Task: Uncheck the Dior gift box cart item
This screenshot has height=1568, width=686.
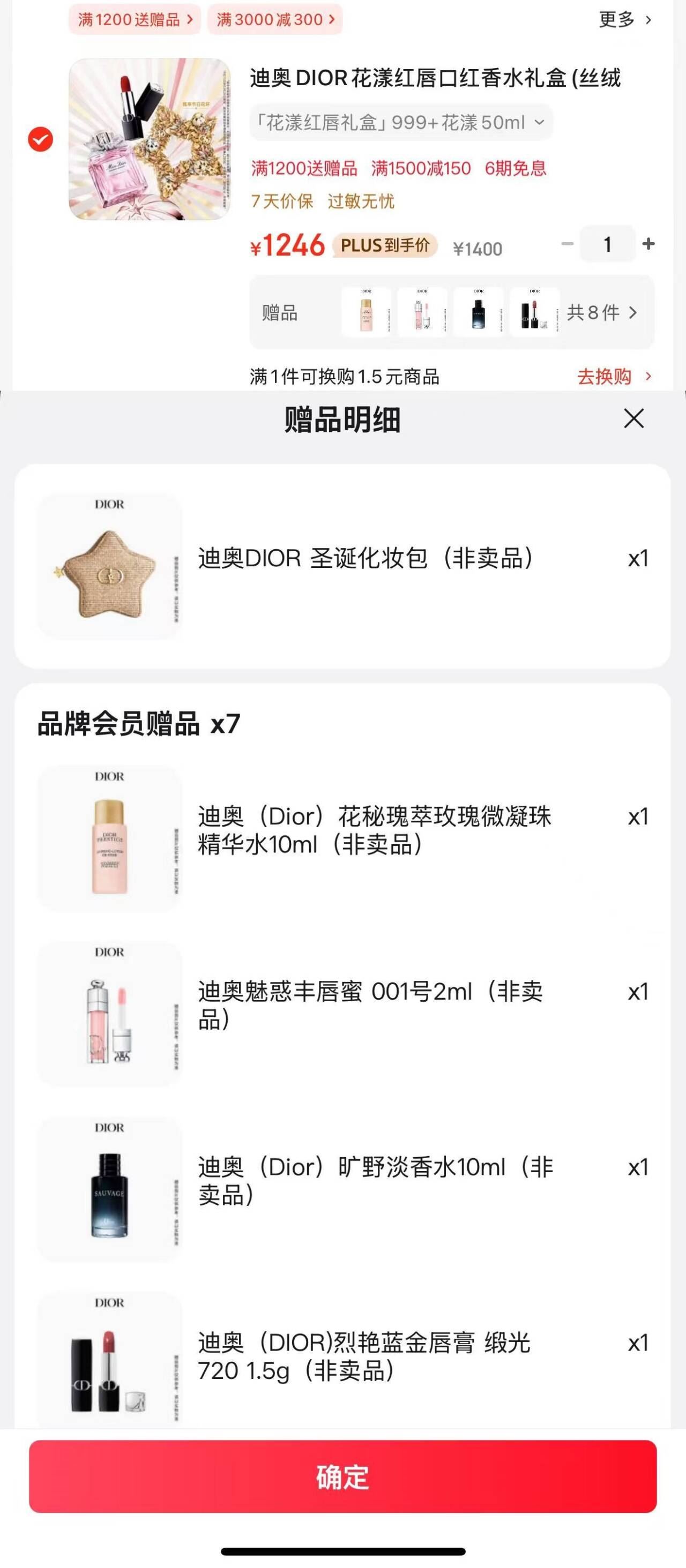Action: [40, 139]
